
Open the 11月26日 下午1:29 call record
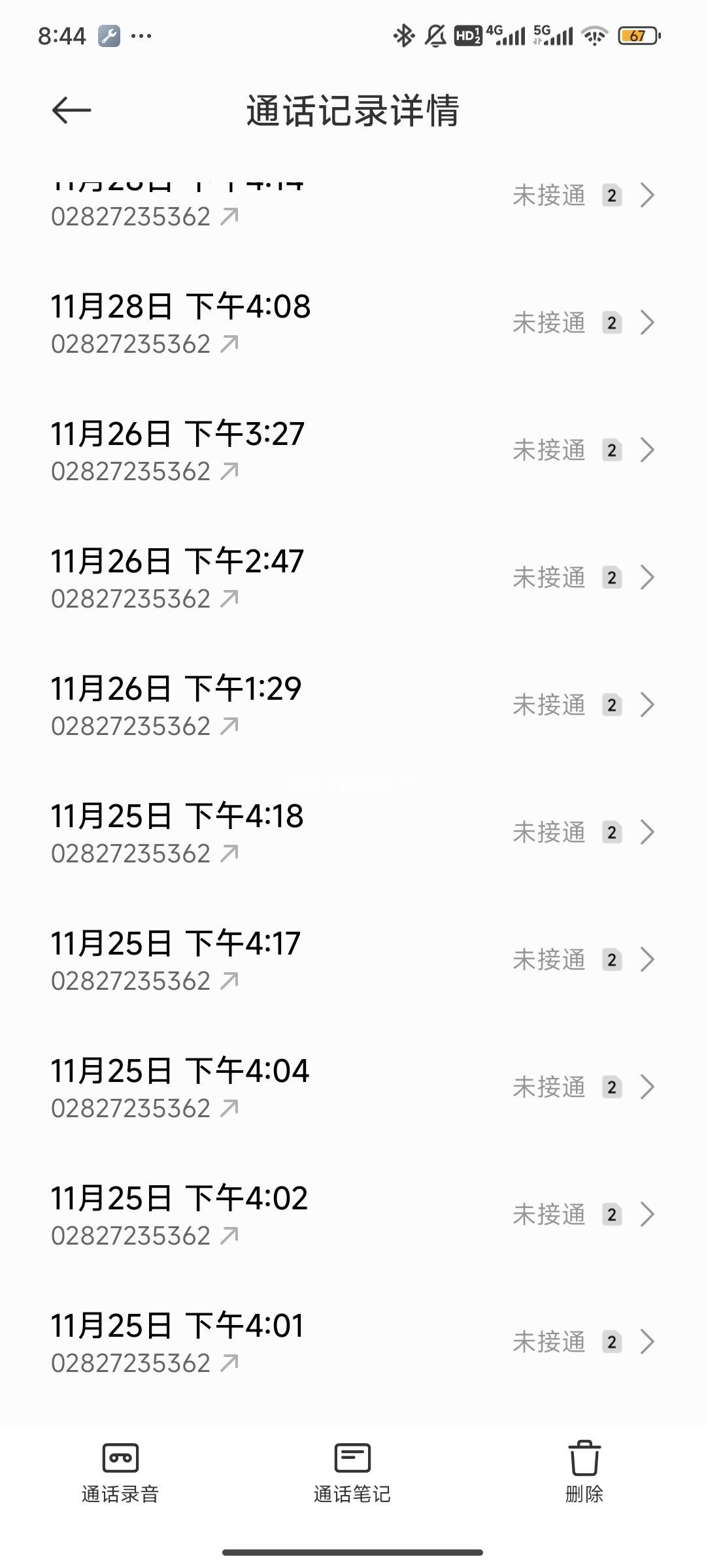[353, 705]
